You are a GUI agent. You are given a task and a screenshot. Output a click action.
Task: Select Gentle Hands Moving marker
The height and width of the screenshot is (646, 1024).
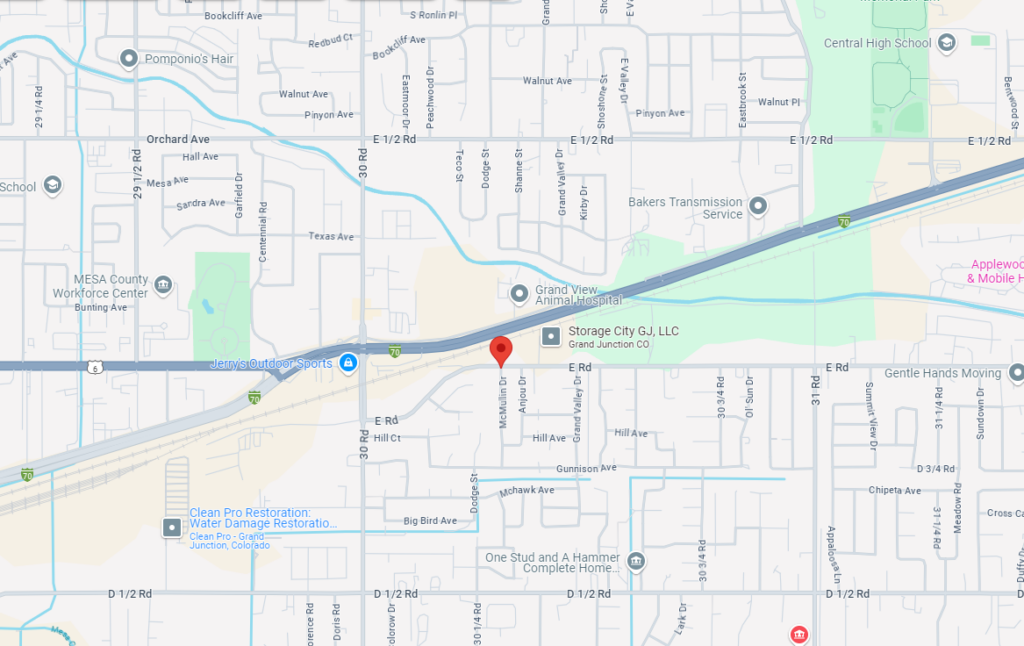click(1016, 373)
